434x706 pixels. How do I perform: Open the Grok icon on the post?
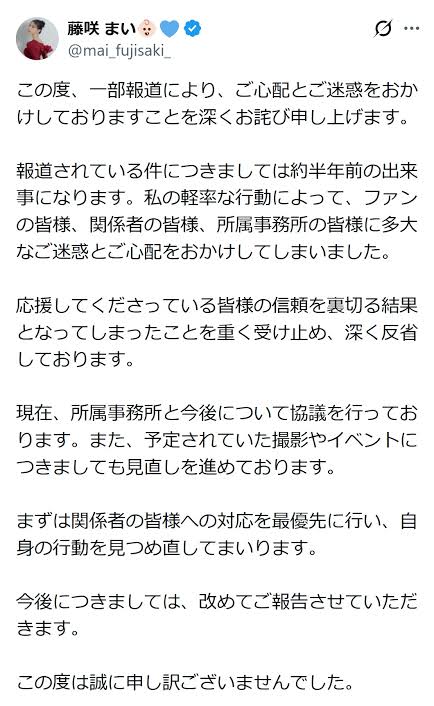[x=383, y=28]
